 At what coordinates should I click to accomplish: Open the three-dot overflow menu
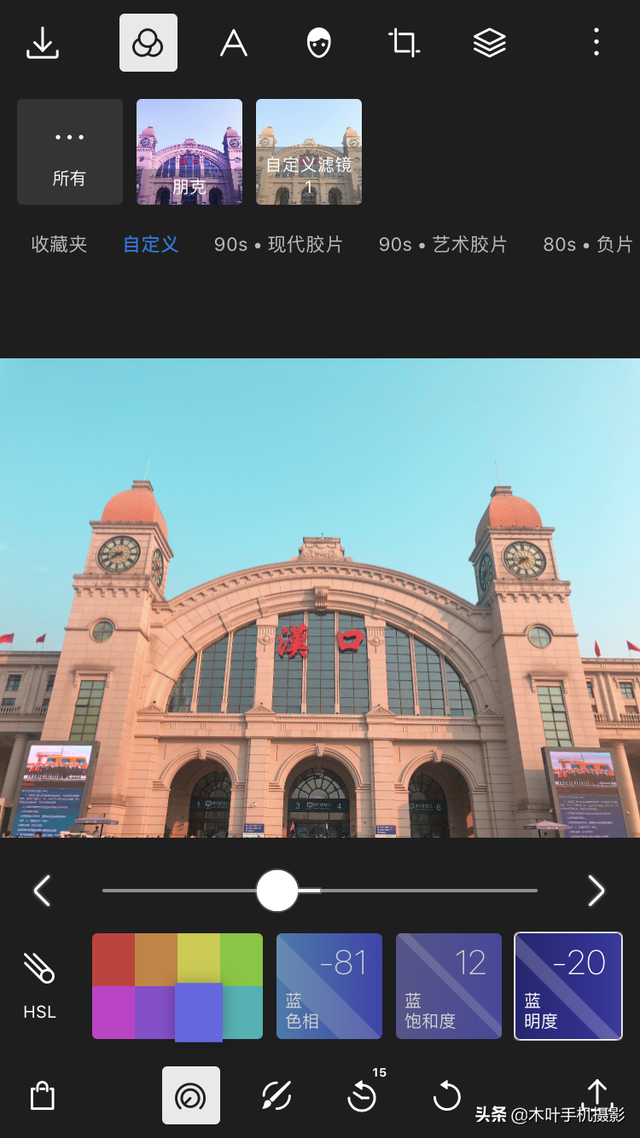tap(596, 42)
